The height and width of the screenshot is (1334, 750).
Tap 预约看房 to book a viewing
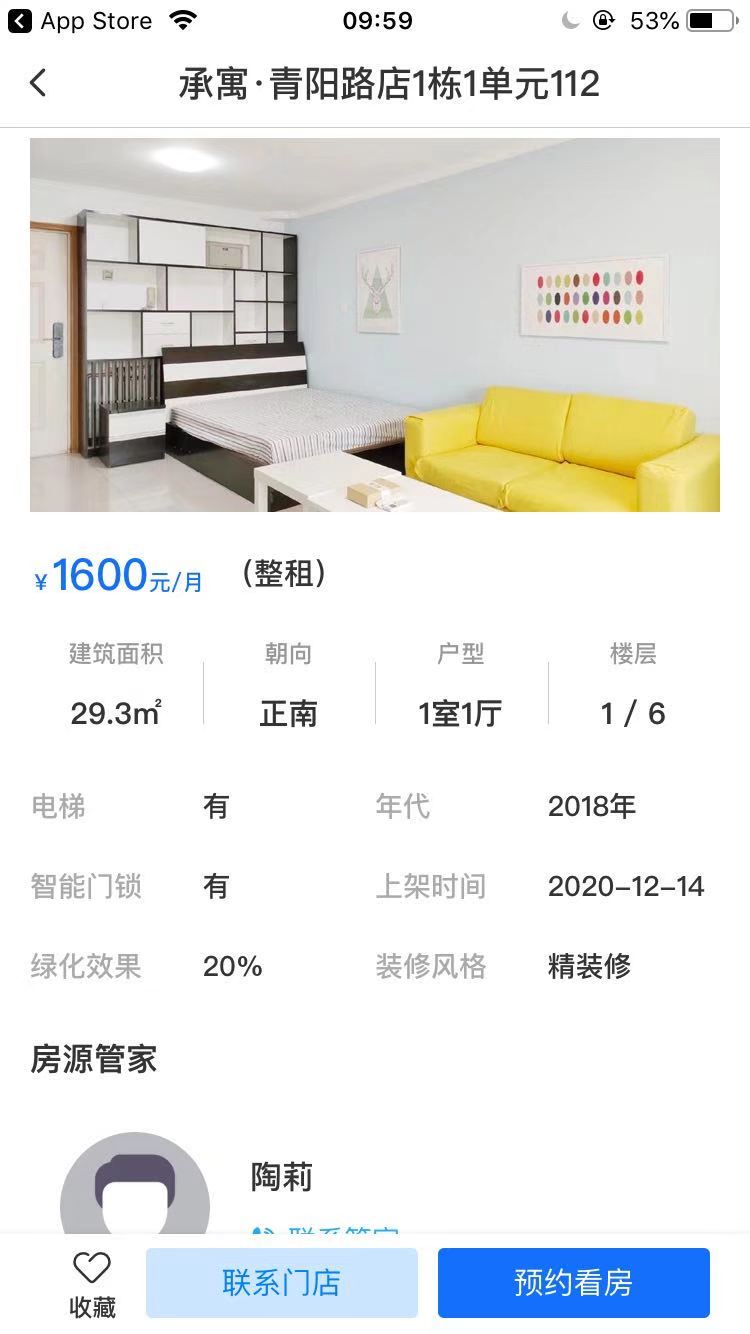[x=572, y=1283]
